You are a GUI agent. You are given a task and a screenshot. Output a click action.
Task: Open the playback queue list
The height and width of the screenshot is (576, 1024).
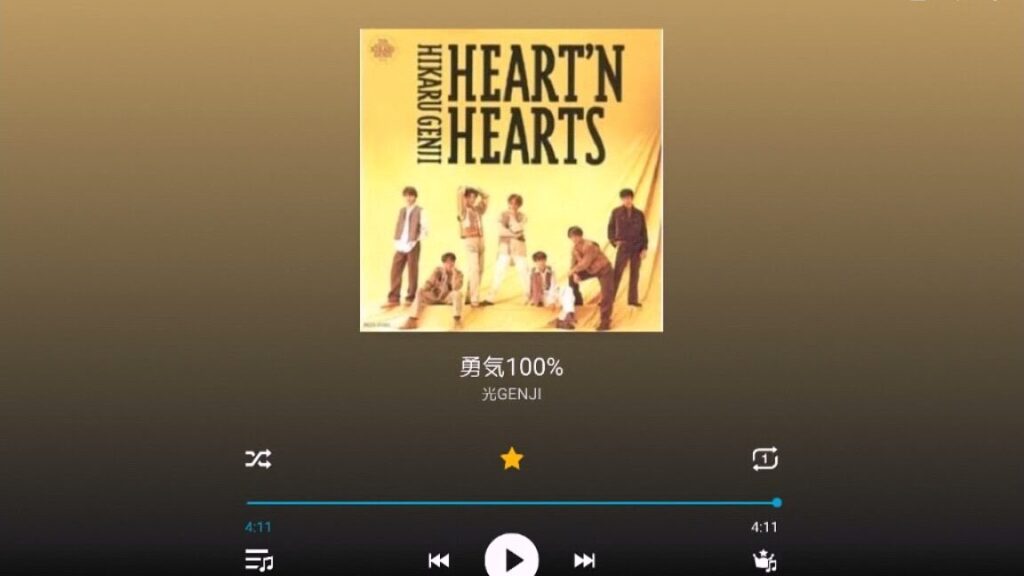tap(259, 560)
